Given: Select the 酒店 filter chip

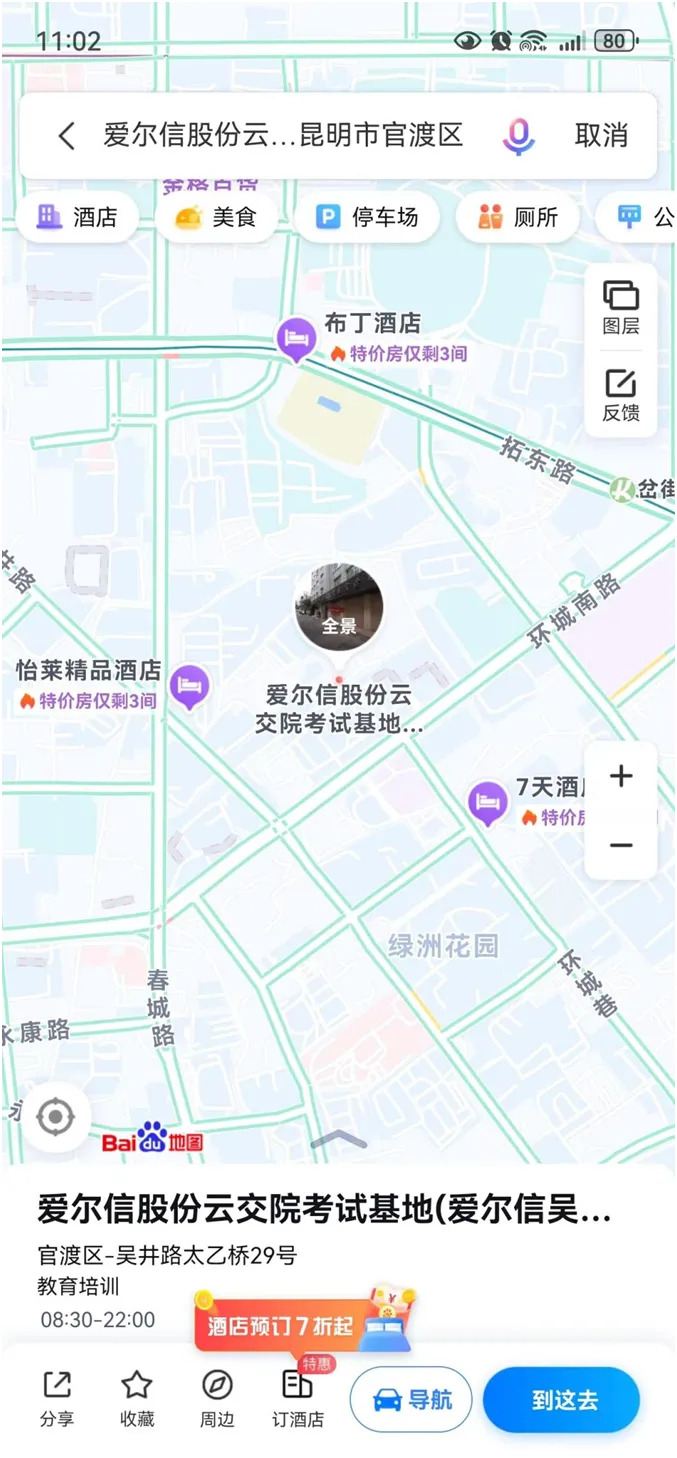Looking at the screenshot, I should [77, 217].
